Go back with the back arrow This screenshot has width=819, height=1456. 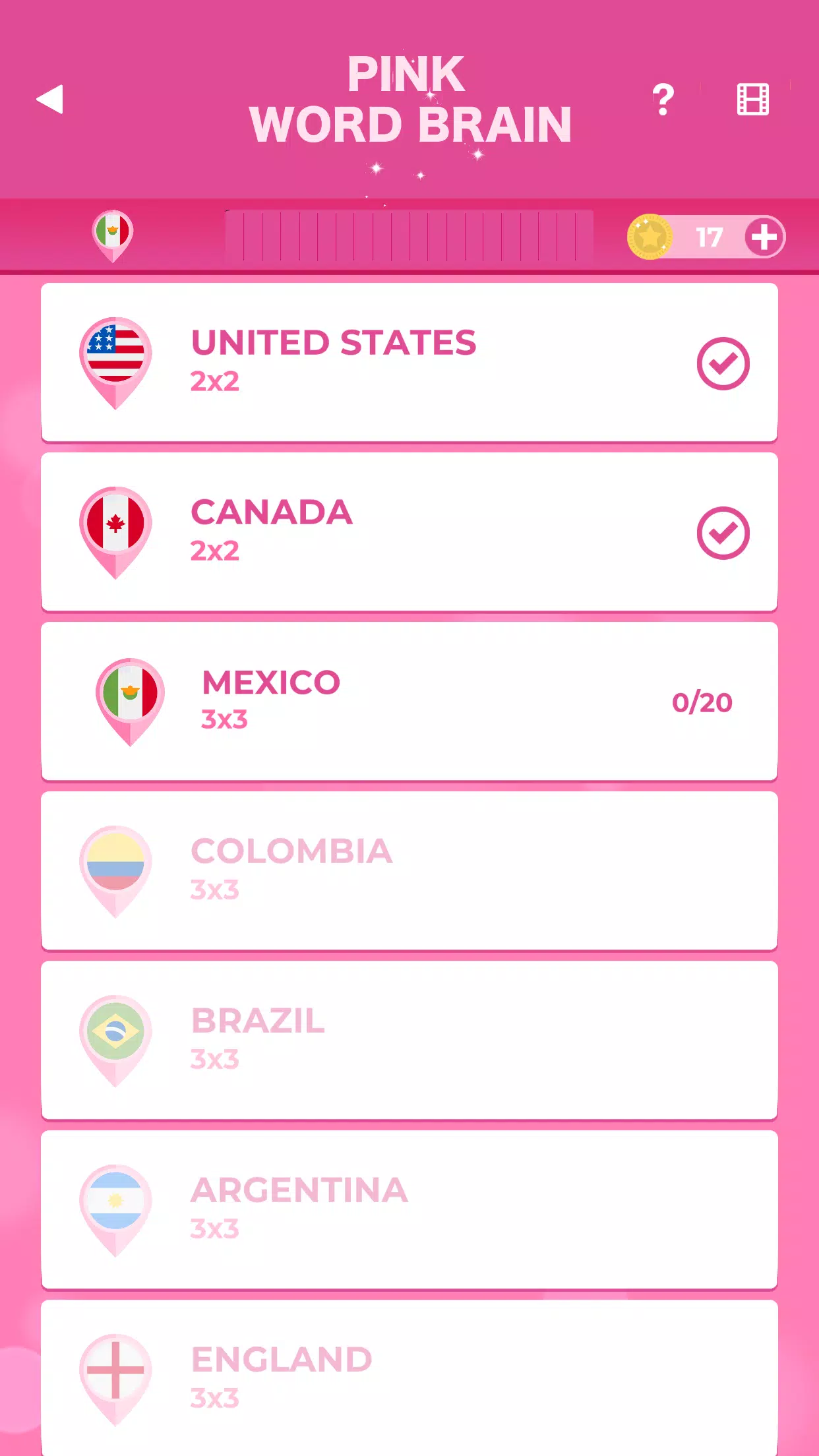(51, 99)
